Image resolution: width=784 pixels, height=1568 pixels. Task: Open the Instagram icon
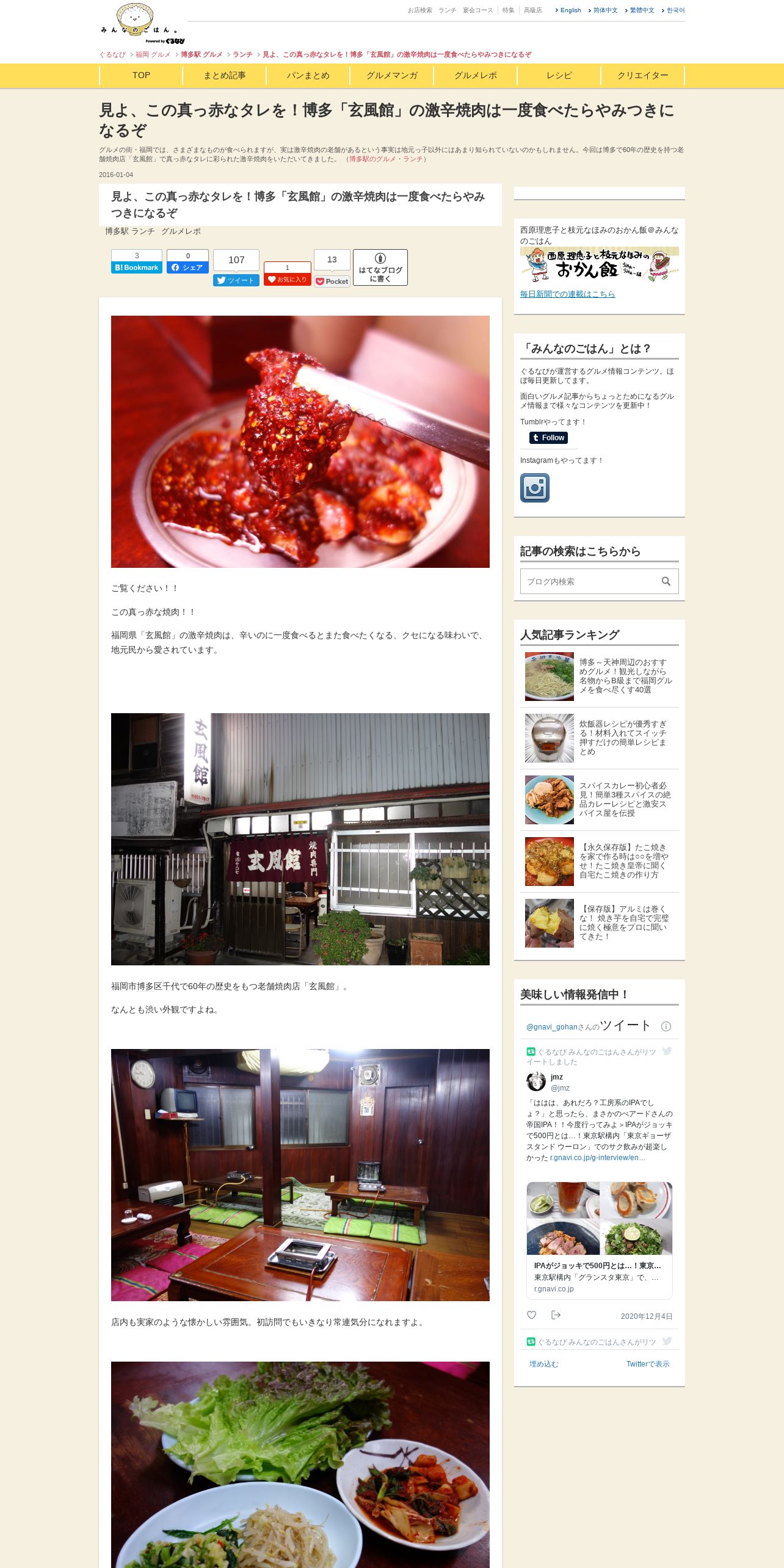pyautogui.click(x=535, y=488)
